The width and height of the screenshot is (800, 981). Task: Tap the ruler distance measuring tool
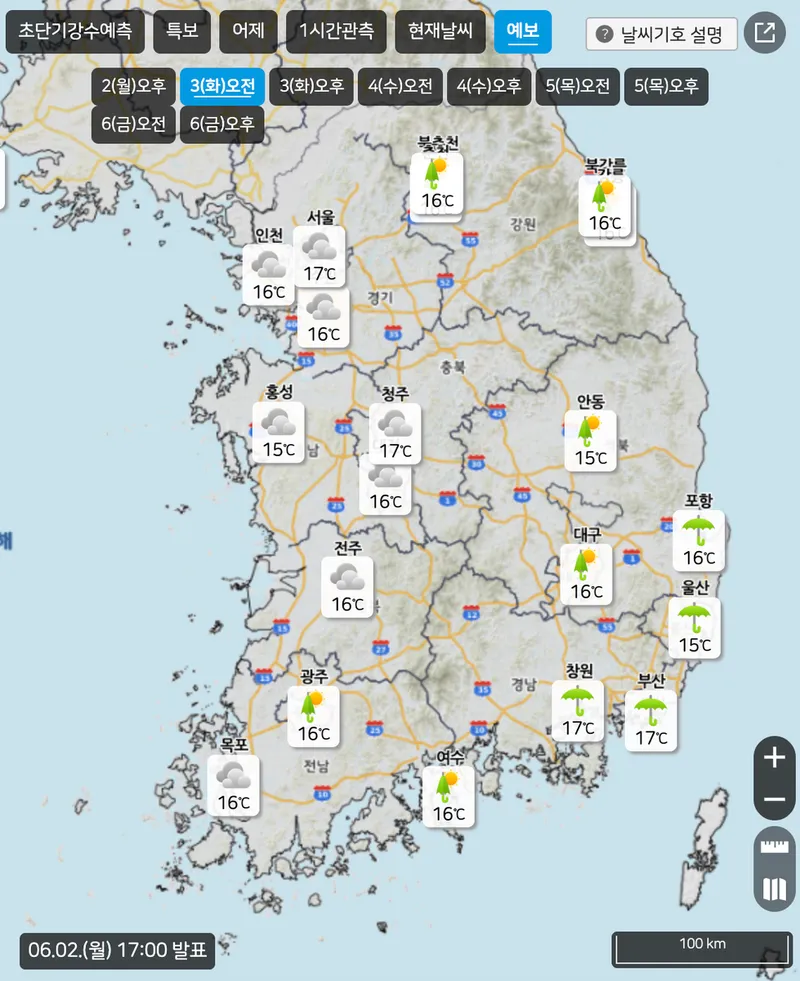(774, 848)
